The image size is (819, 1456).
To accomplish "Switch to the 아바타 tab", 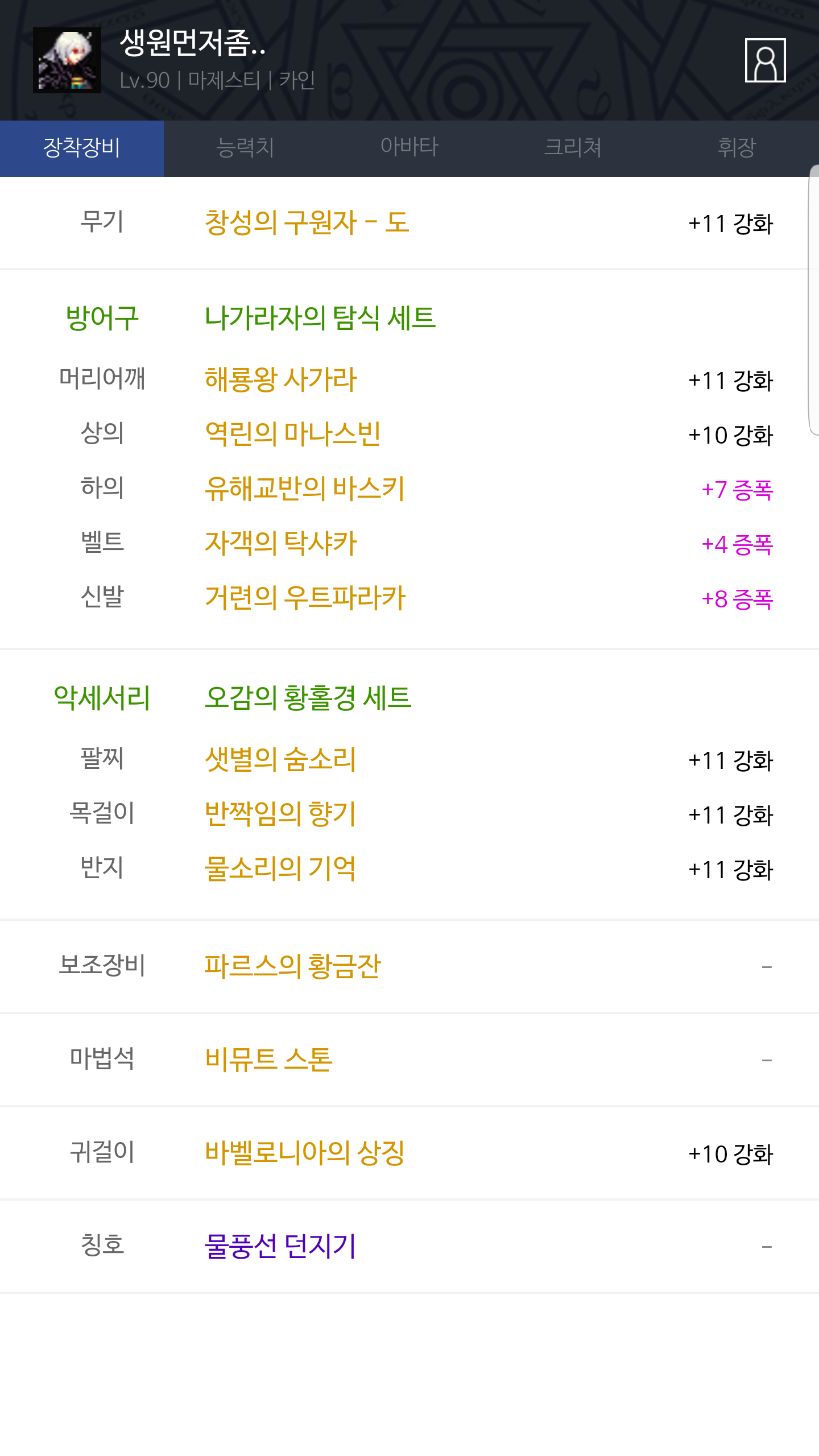I will click(409, 148).
